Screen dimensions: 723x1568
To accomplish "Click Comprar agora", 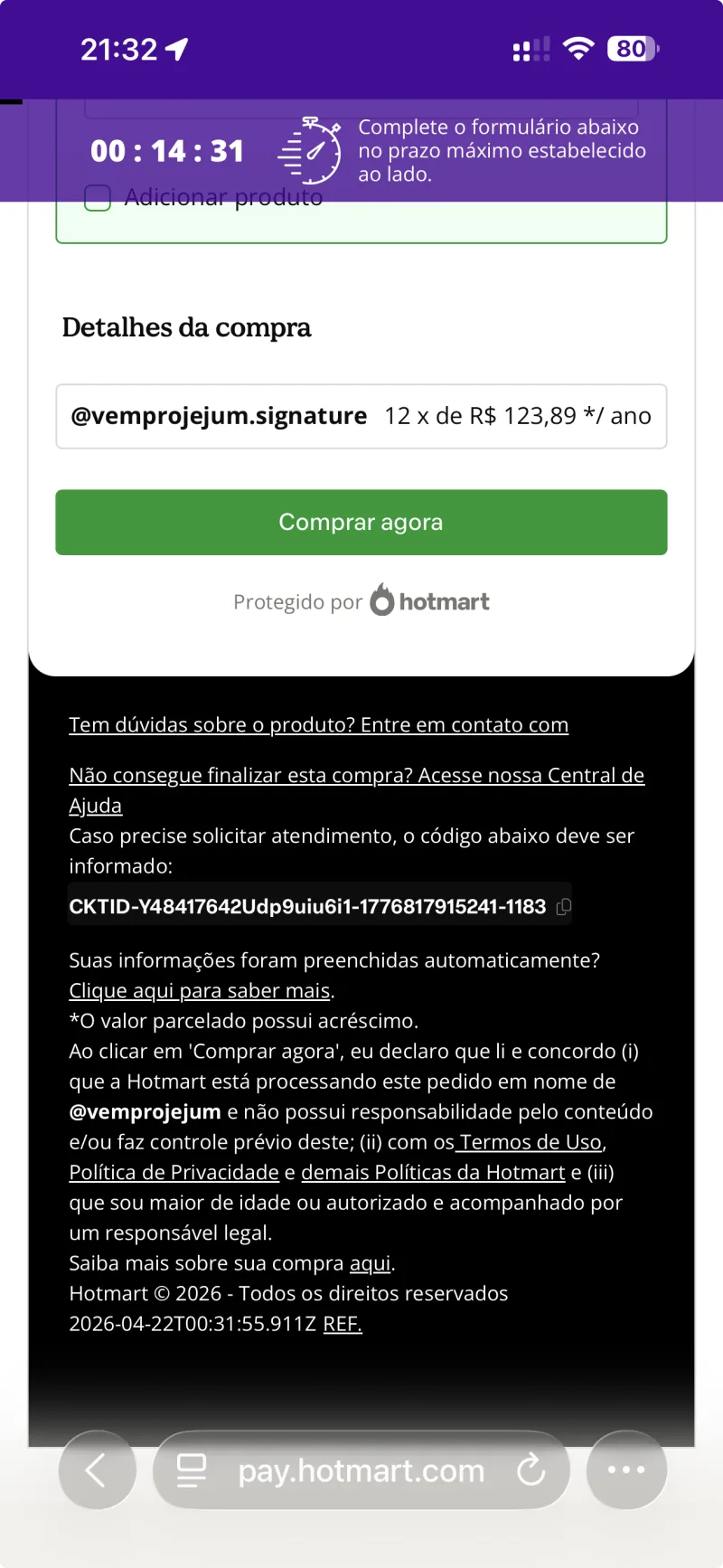I will point(361,522).
